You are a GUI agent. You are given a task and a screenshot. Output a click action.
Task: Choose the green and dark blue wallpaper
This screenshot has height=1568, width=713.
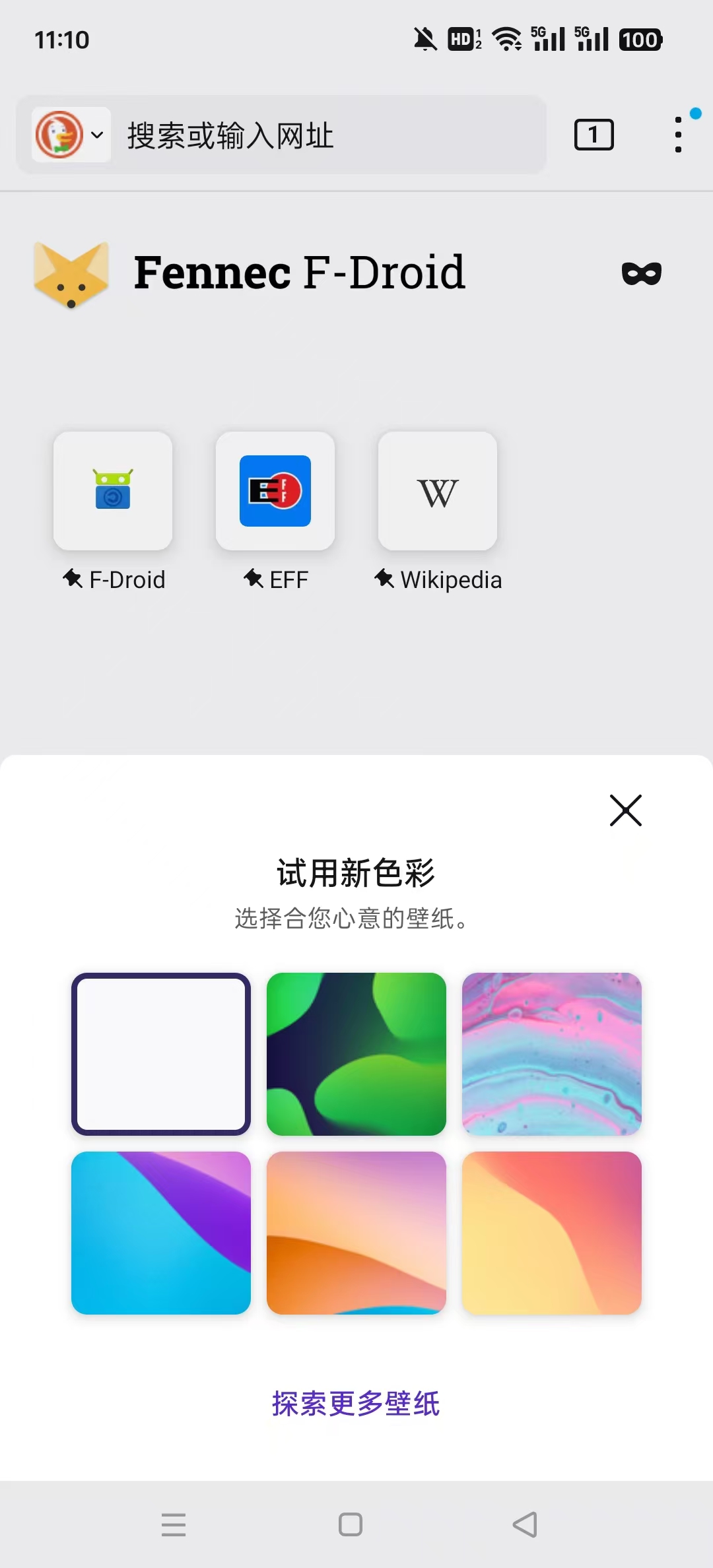(x=356, y=1054)
